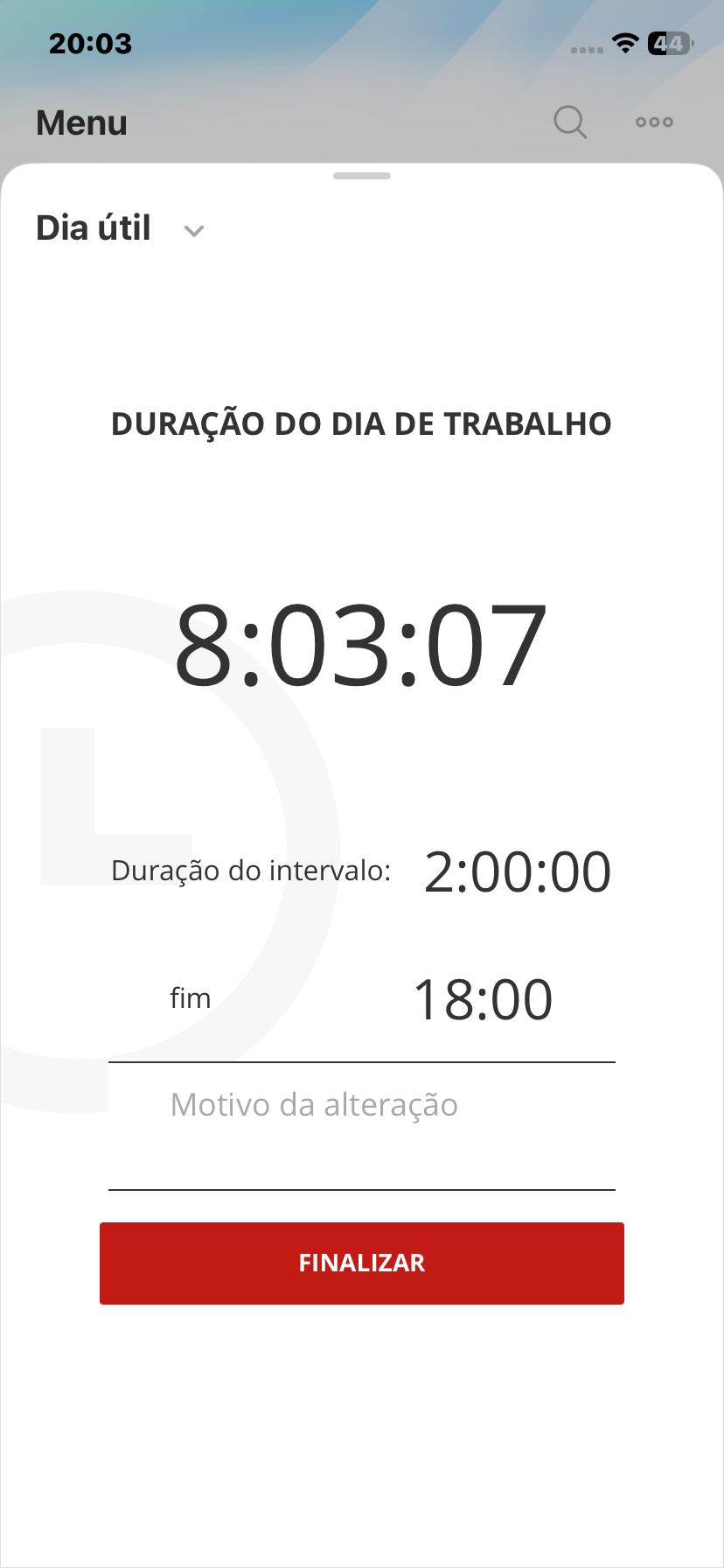The width and height of the screenshot is (724, 1568).
Task: Edit the fim time 18:00
Action: (x=482, y=999)
